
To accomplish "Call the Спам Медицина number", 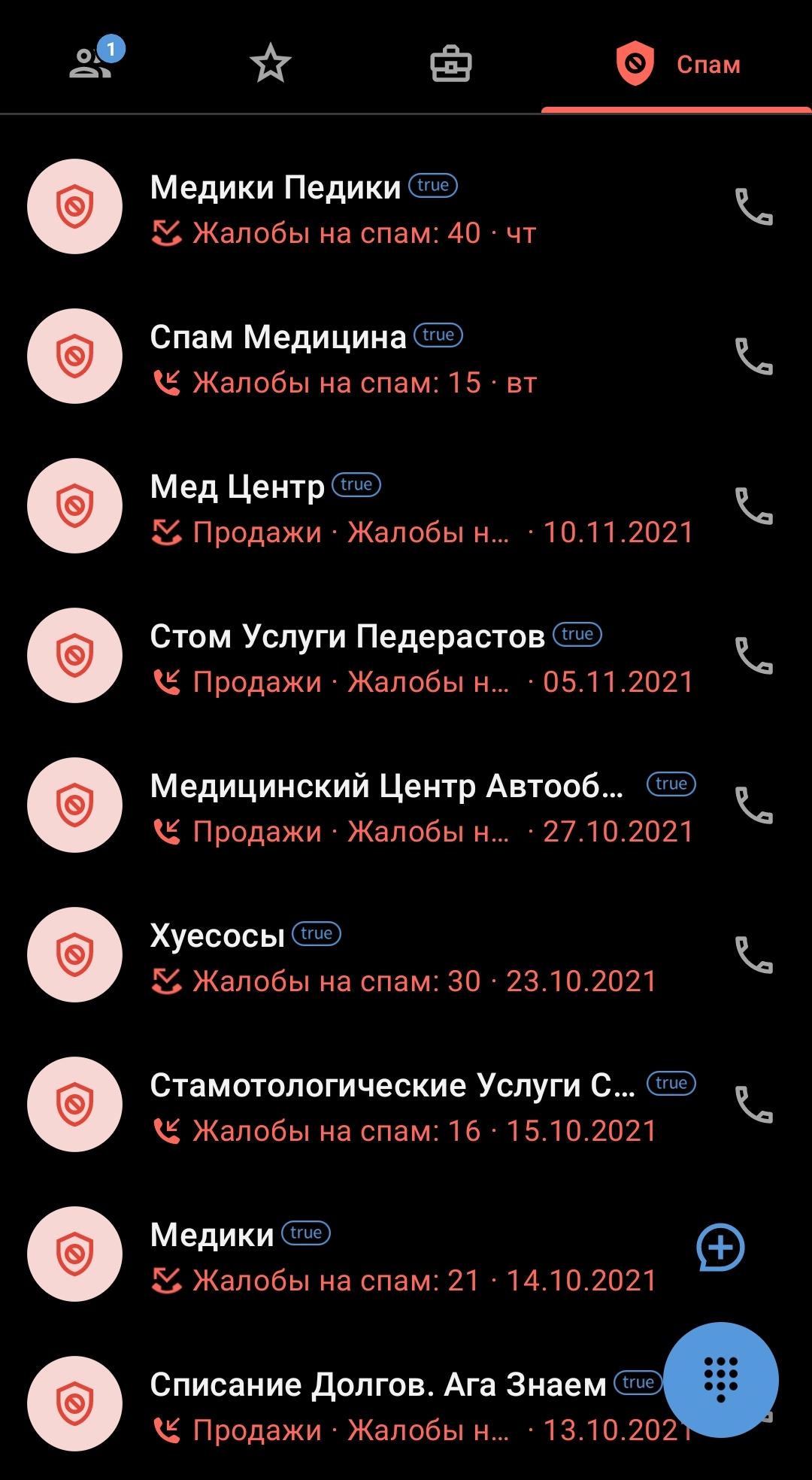I will coord(753,356).
